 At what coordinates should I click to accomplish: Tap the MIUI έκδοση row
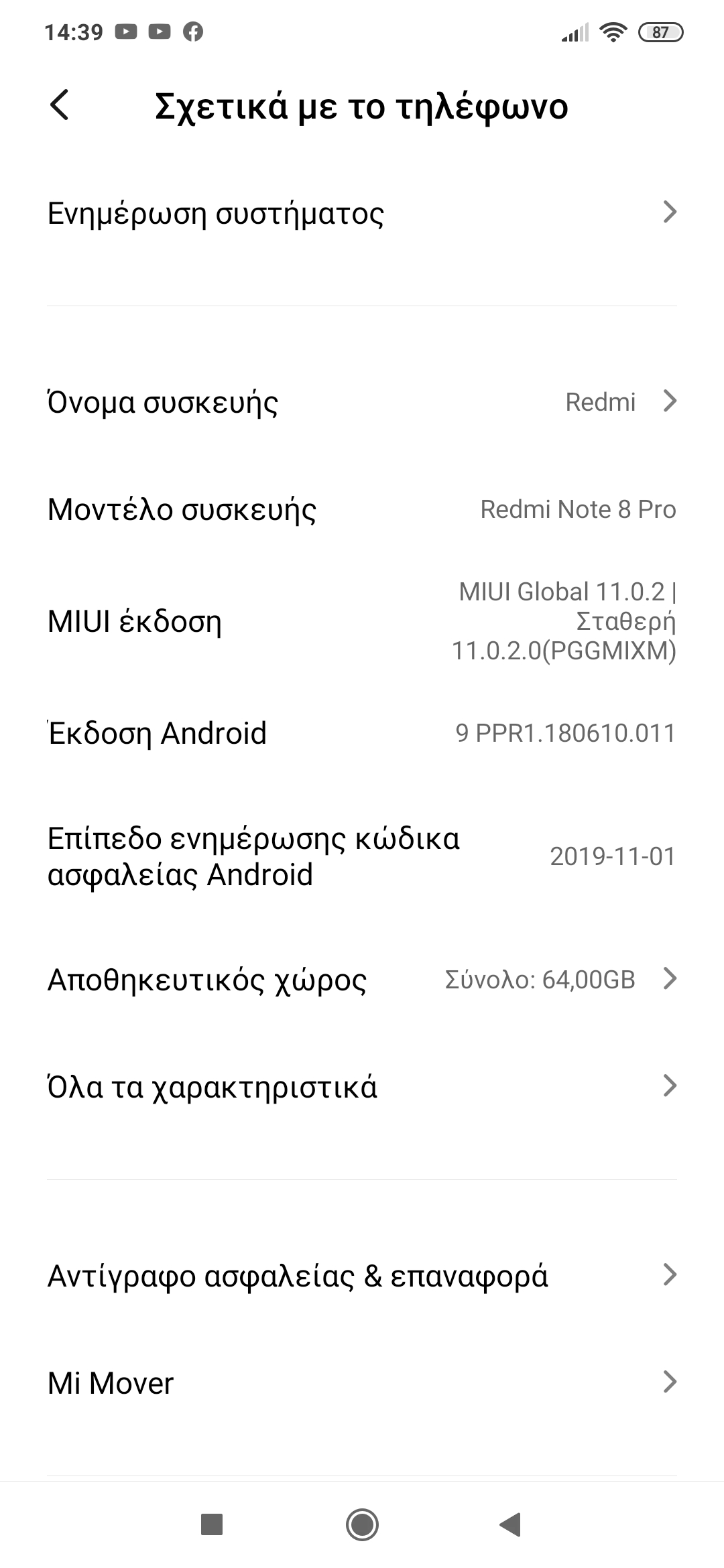362,621
